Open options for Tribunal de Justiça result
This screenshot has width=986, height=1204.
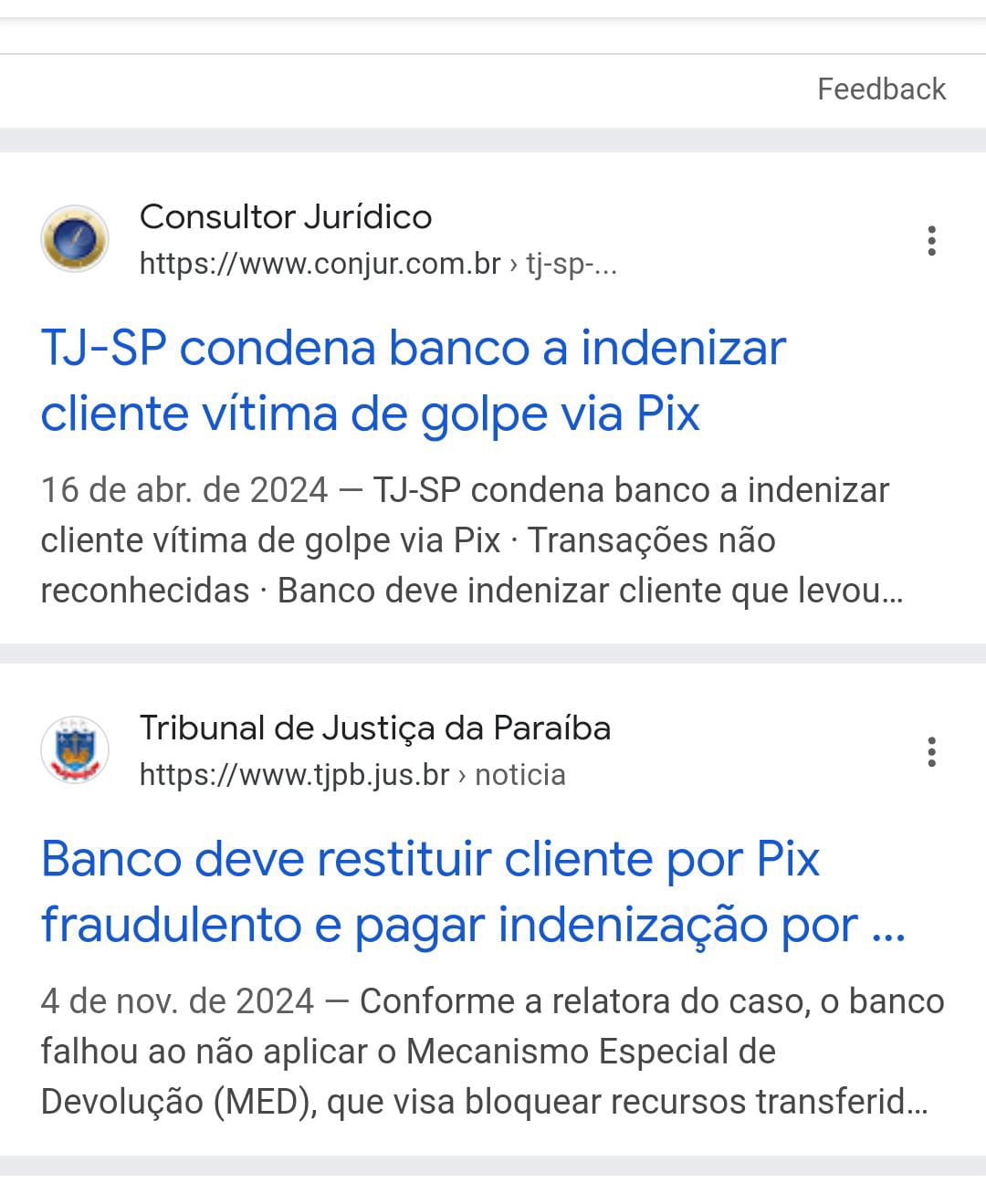931,751
